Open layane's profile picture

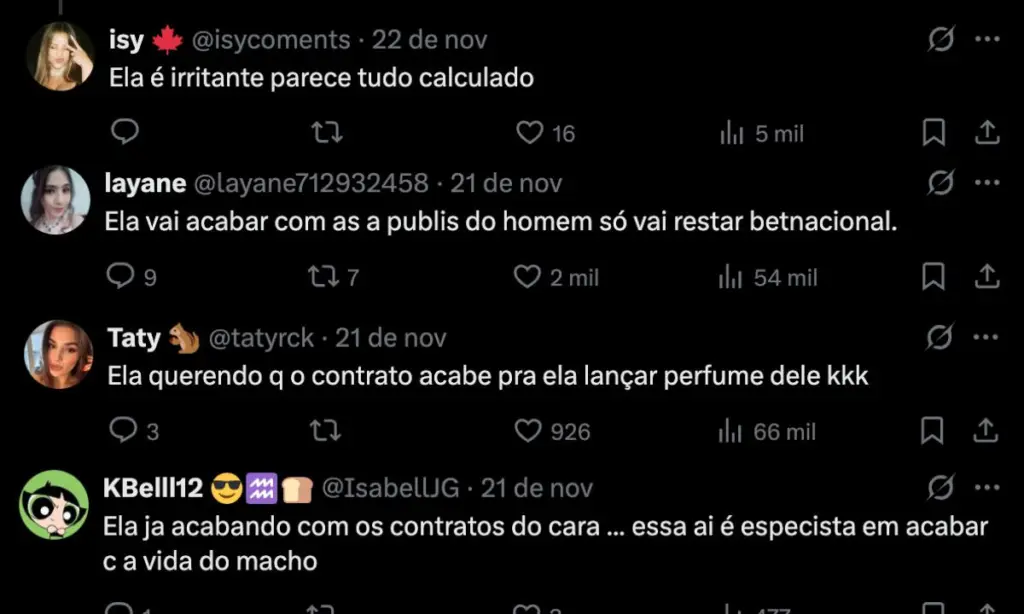click(56, 200)
